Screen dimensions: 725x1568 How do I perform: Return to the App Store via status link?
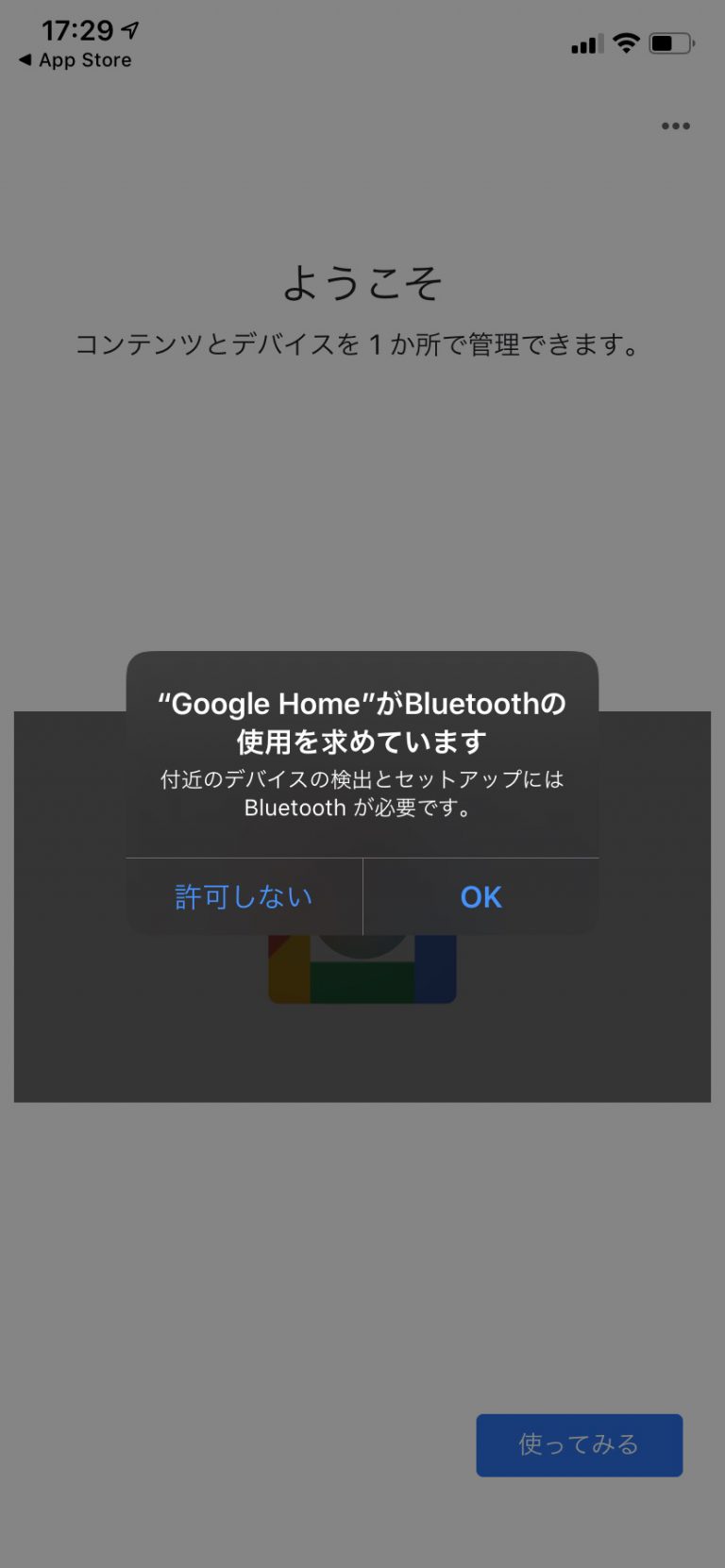(x=85, y=59)
